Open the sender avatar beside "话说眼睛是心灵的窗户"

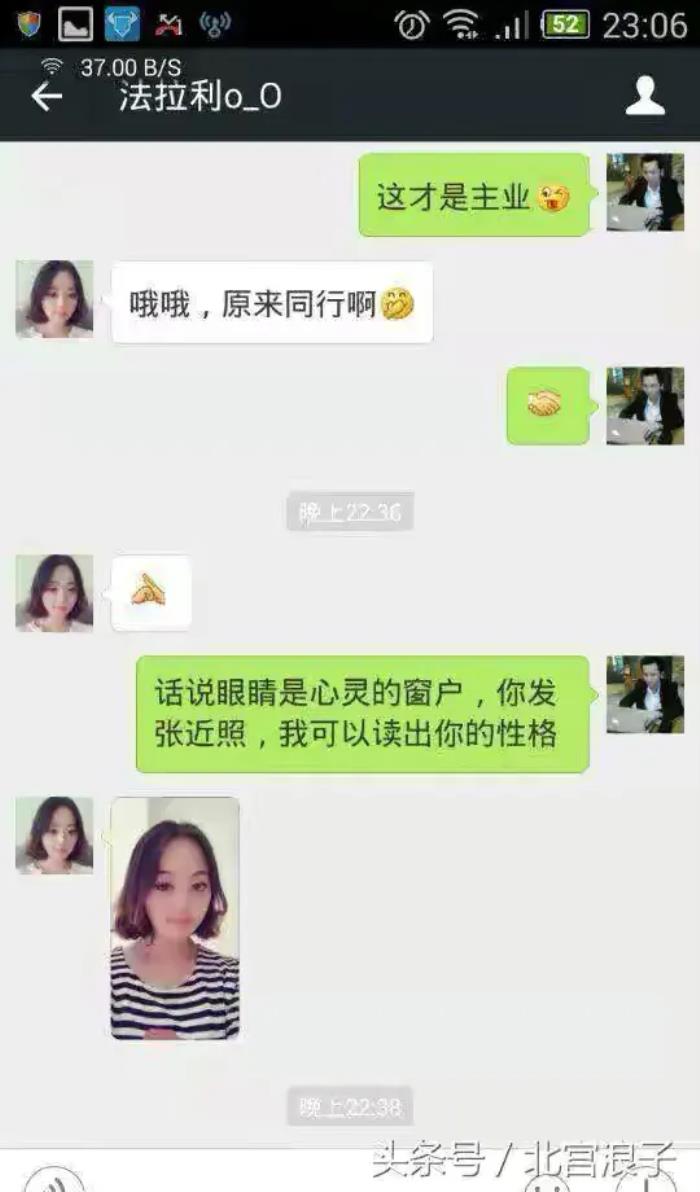[x=645, y=694]
